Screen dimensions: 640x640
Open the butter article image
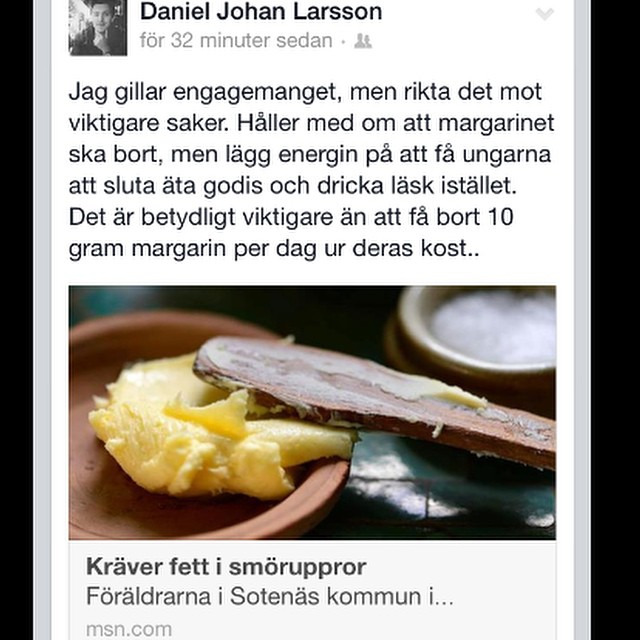312,412
